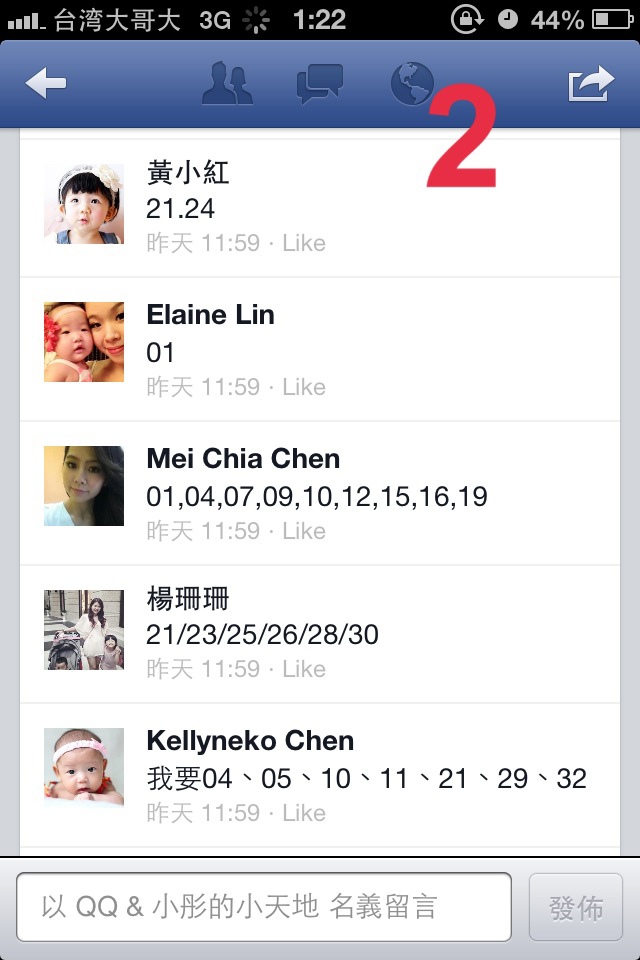Tap the 發佈 post button
The image size is (640, 960).
point(576,907)
